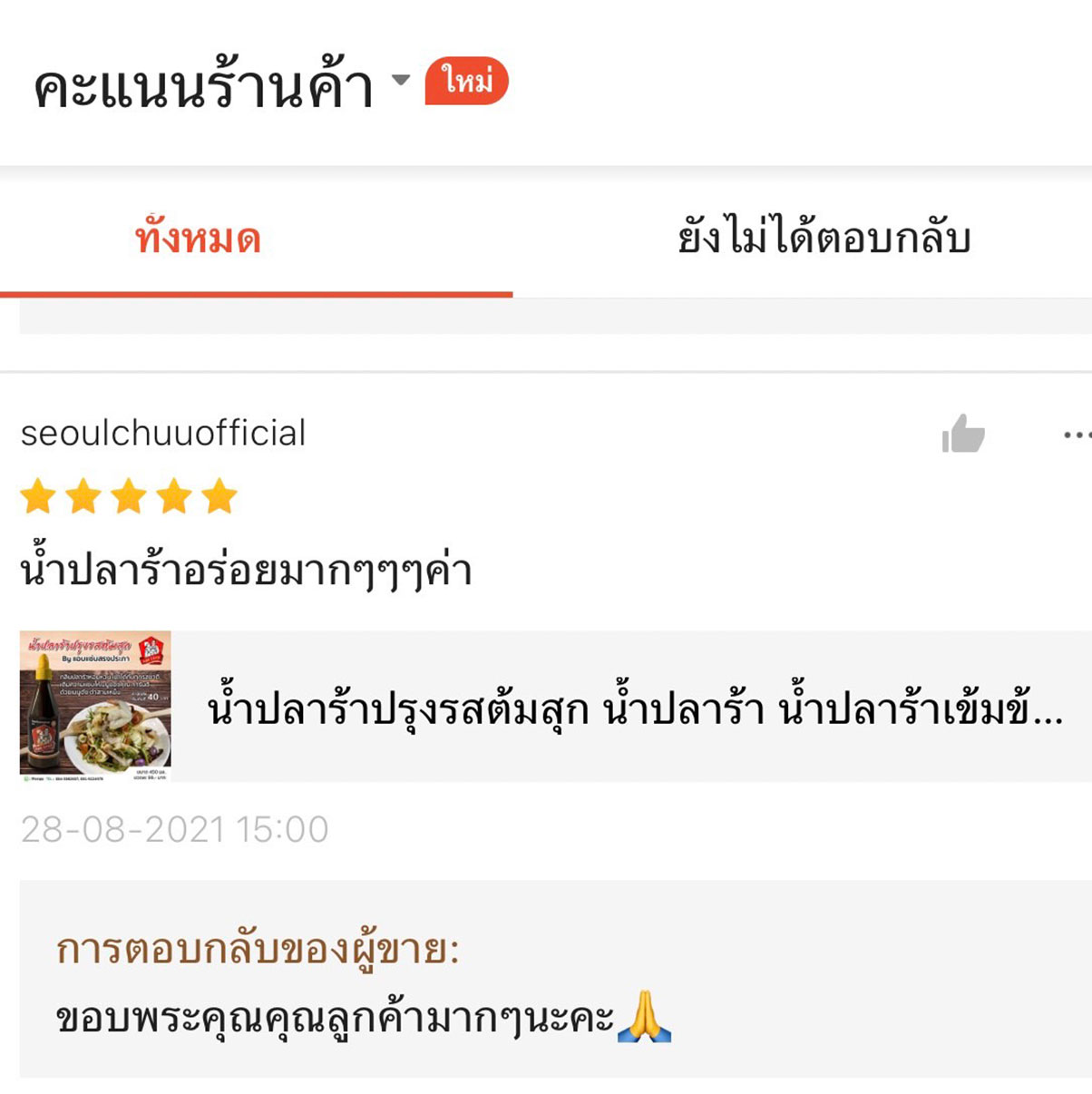Viewport: 1092px width, 1094px height.
Task: Switch to the ยังไม่ได้ตอบกลับ tab
Action: pyautogui.click(x=824, y=238)
